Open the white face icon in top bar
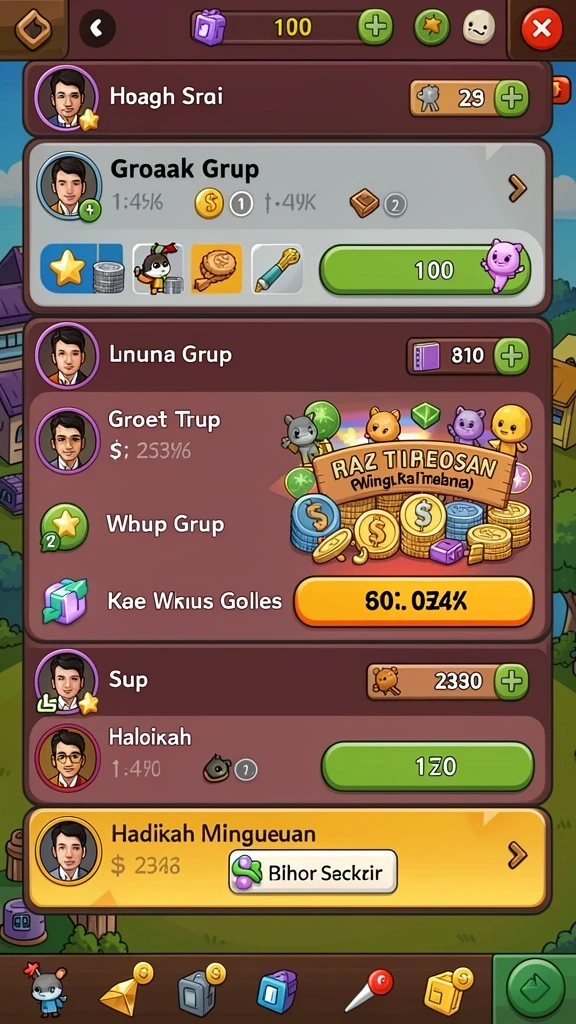 pos(479,28)
